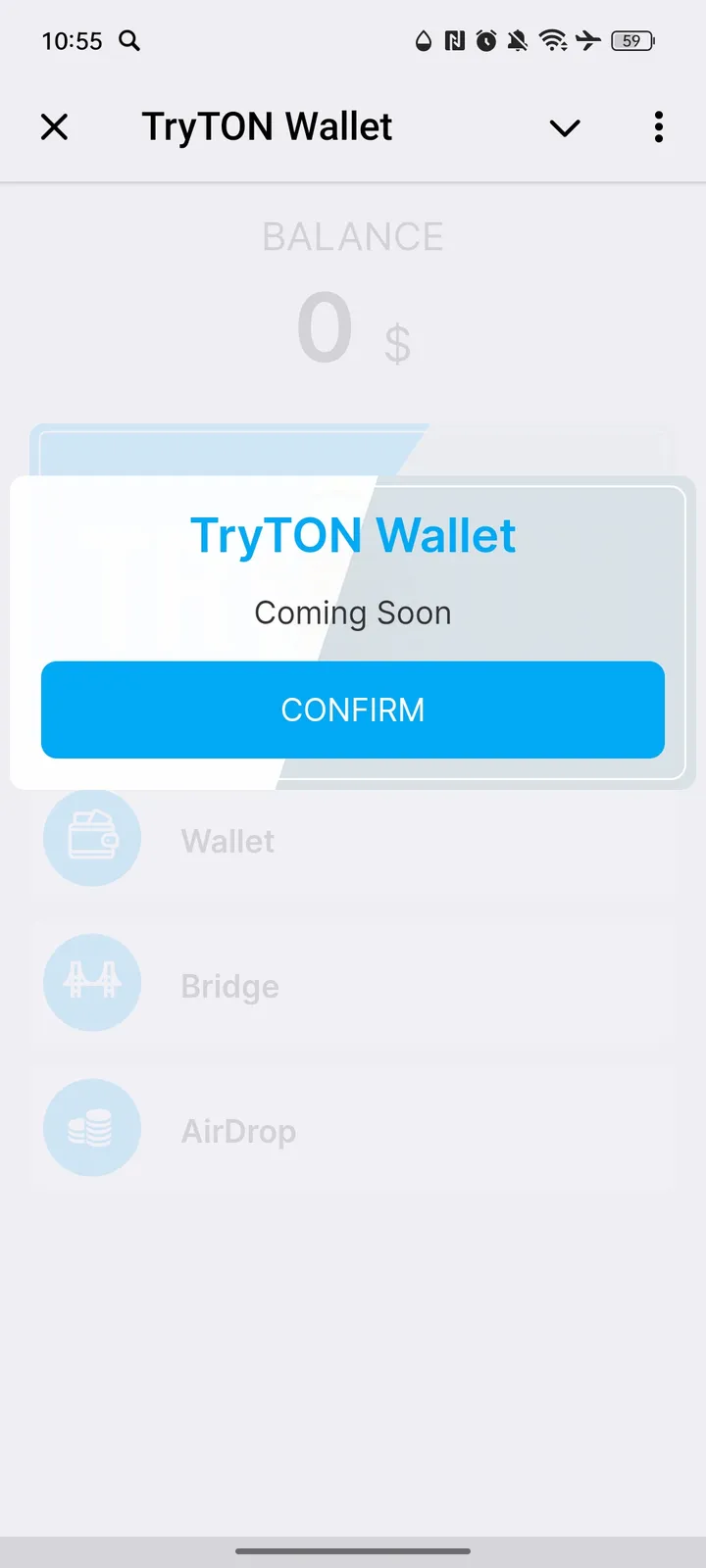The image size is (706, 1568).
Task: Close the TryTON Wallet mini-app
Action: pyautogui.click(x=55, y=127)
